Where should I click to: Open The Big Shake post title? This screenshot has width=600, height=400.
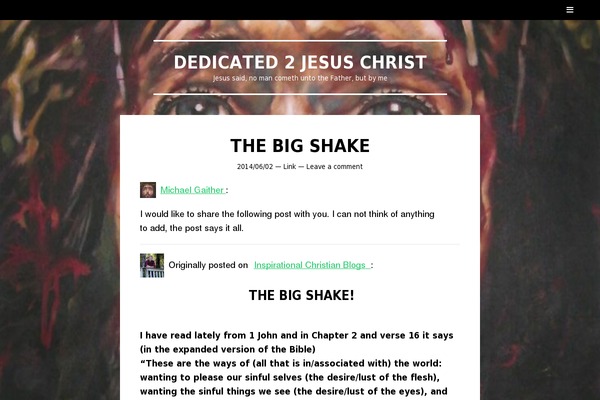300,146
